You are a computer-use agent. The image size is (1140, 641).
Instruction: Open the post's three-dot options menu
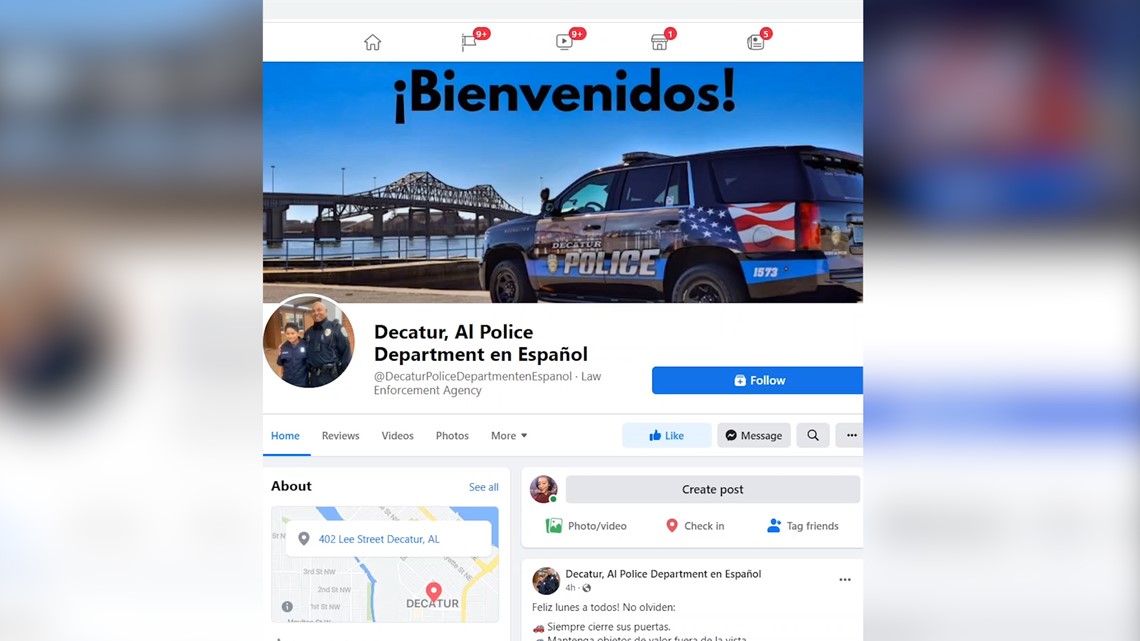coord(844,580)
